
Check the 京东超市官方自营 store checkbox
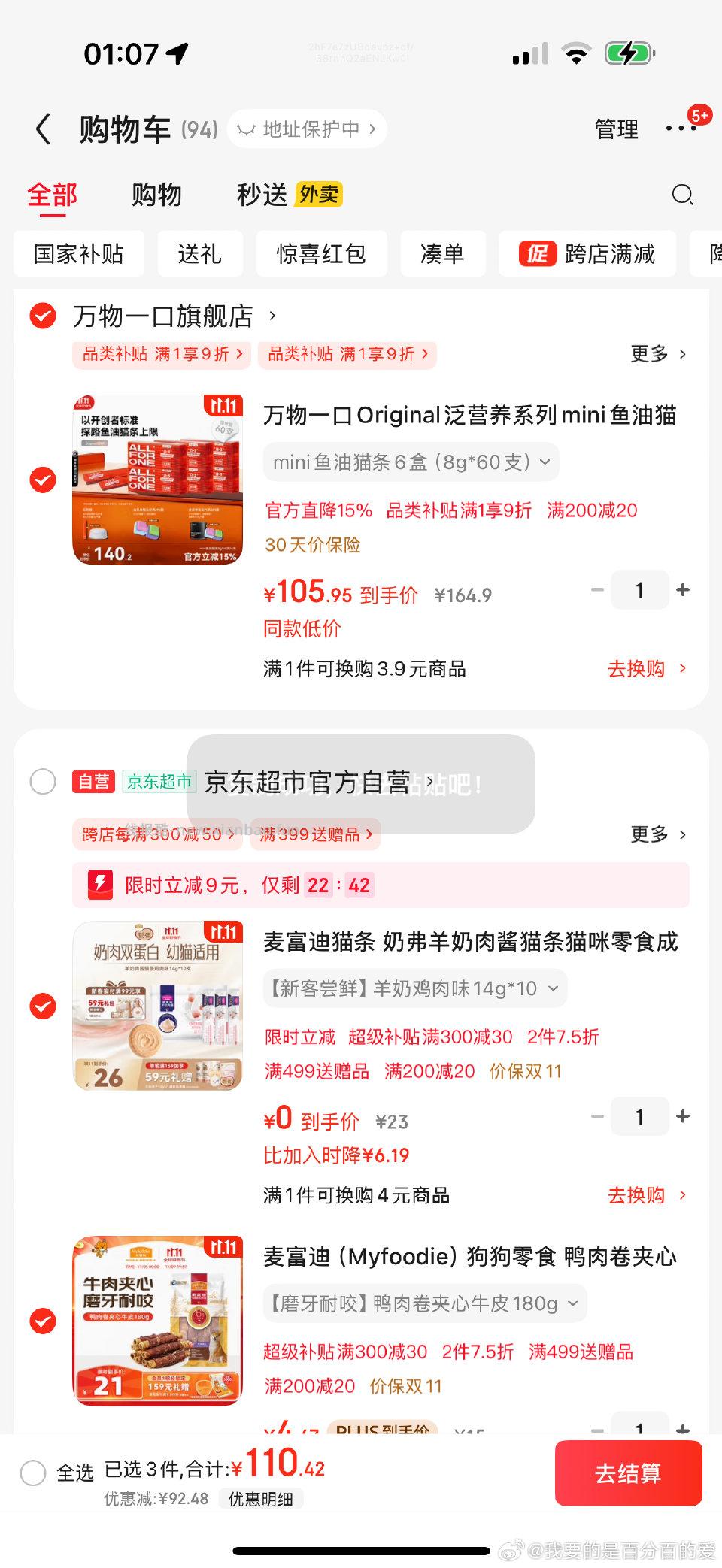[43, 782]
